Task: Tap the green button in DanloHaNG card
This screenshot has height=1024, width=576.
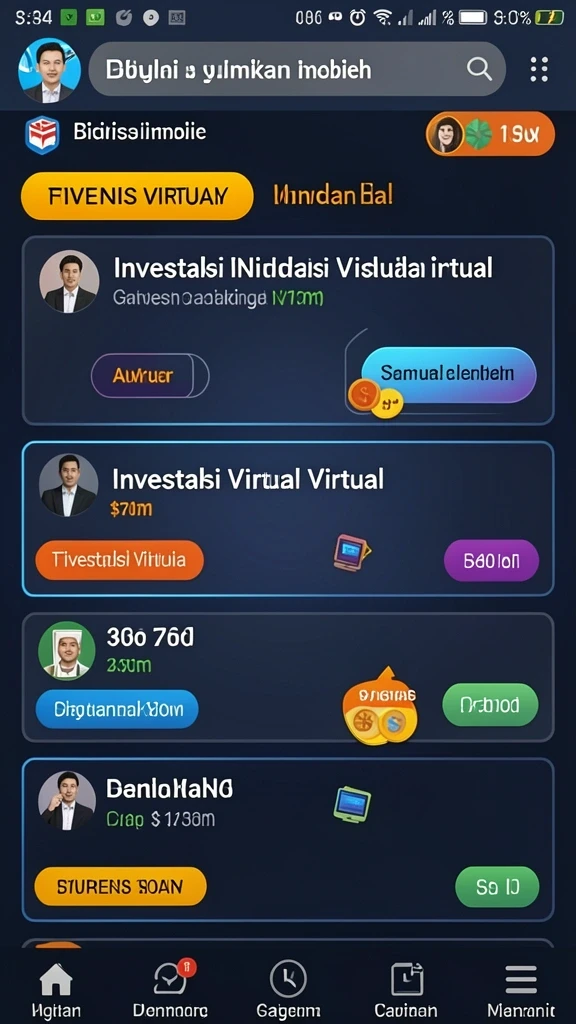Action: tap(497, 887)
